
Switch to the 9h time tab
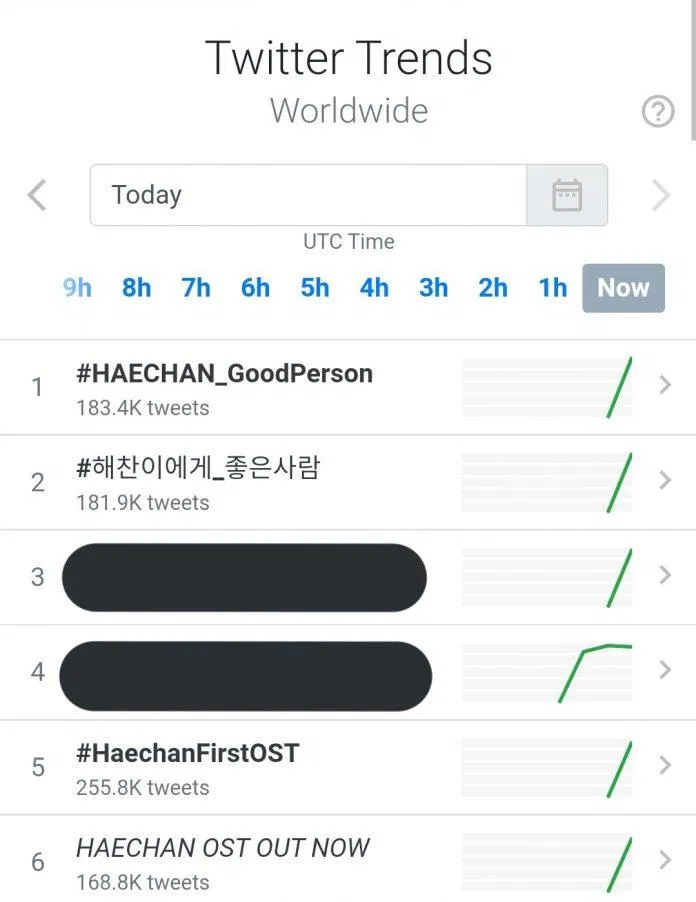pyautogui.click(x=77, y=288)
